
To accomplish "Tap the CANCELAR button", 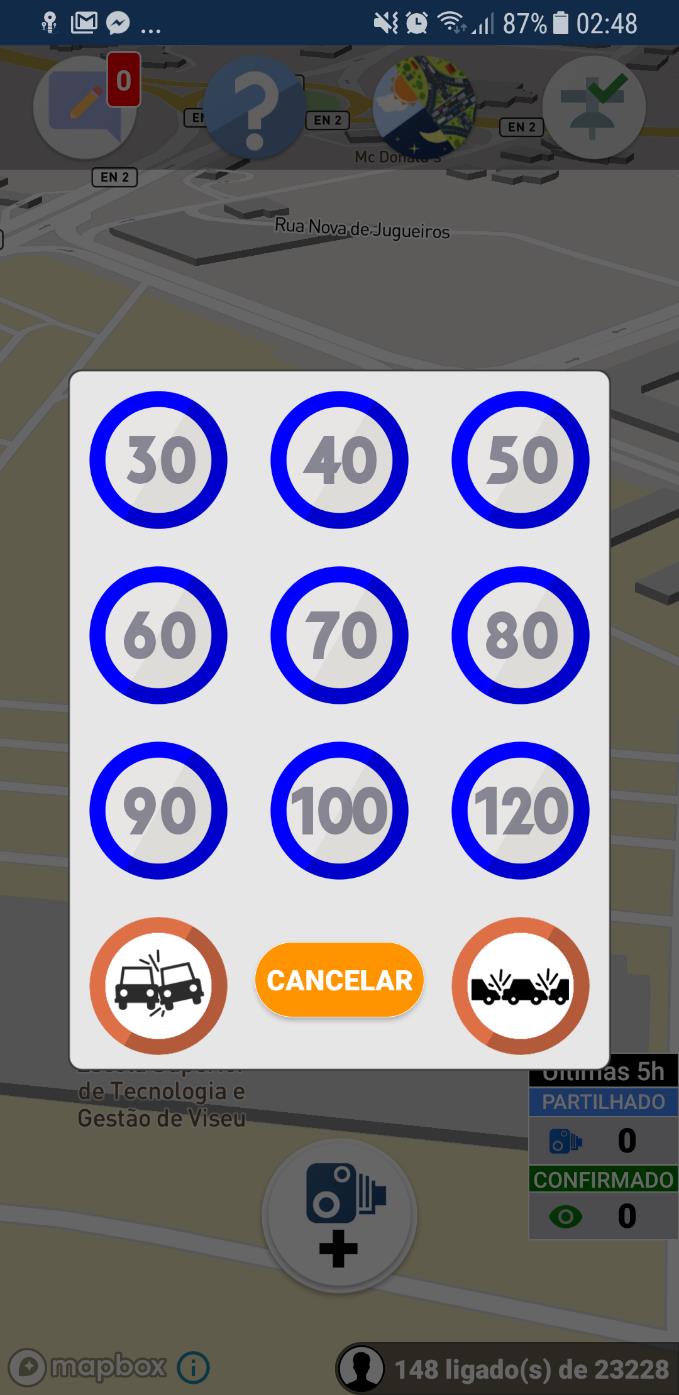I will tap(339, 980).
